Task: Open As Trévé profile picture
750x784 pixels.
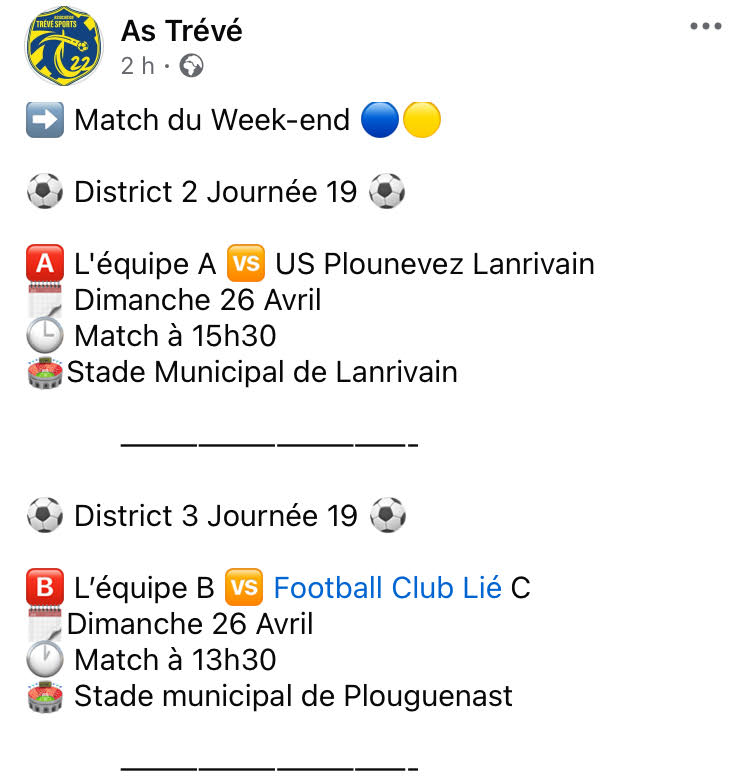Action: pyautogui.click(x=64, y=47)
